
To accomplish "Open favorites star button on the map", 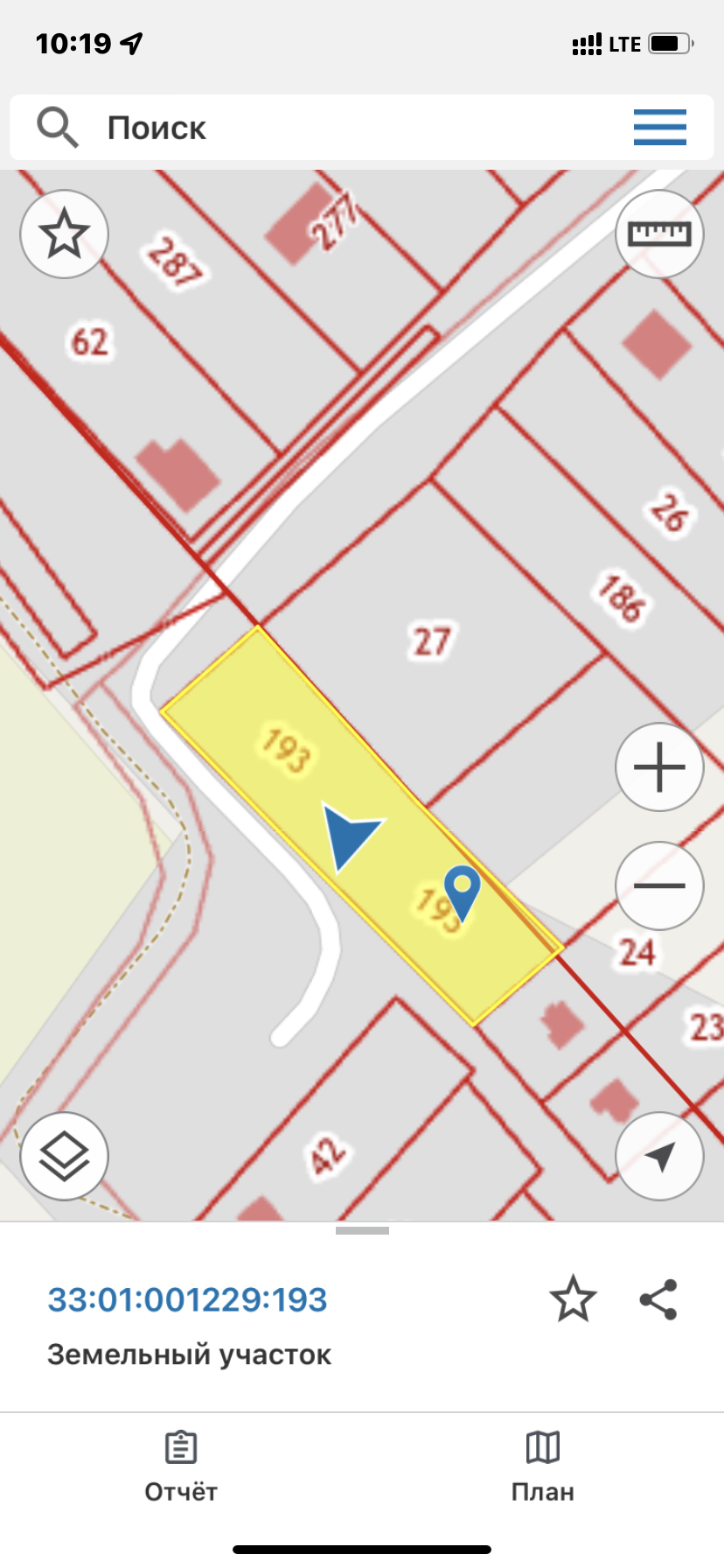I will [64, 234].
